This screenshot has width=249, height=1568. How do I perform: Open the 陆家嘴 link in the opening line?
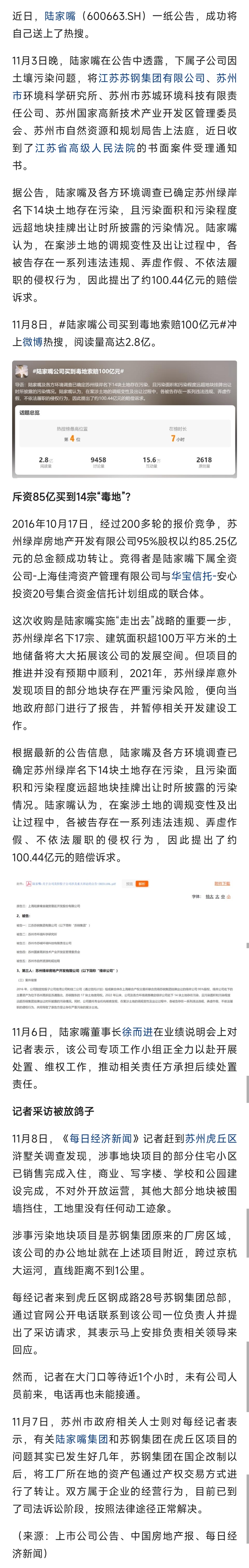click(x=59, y=16)
